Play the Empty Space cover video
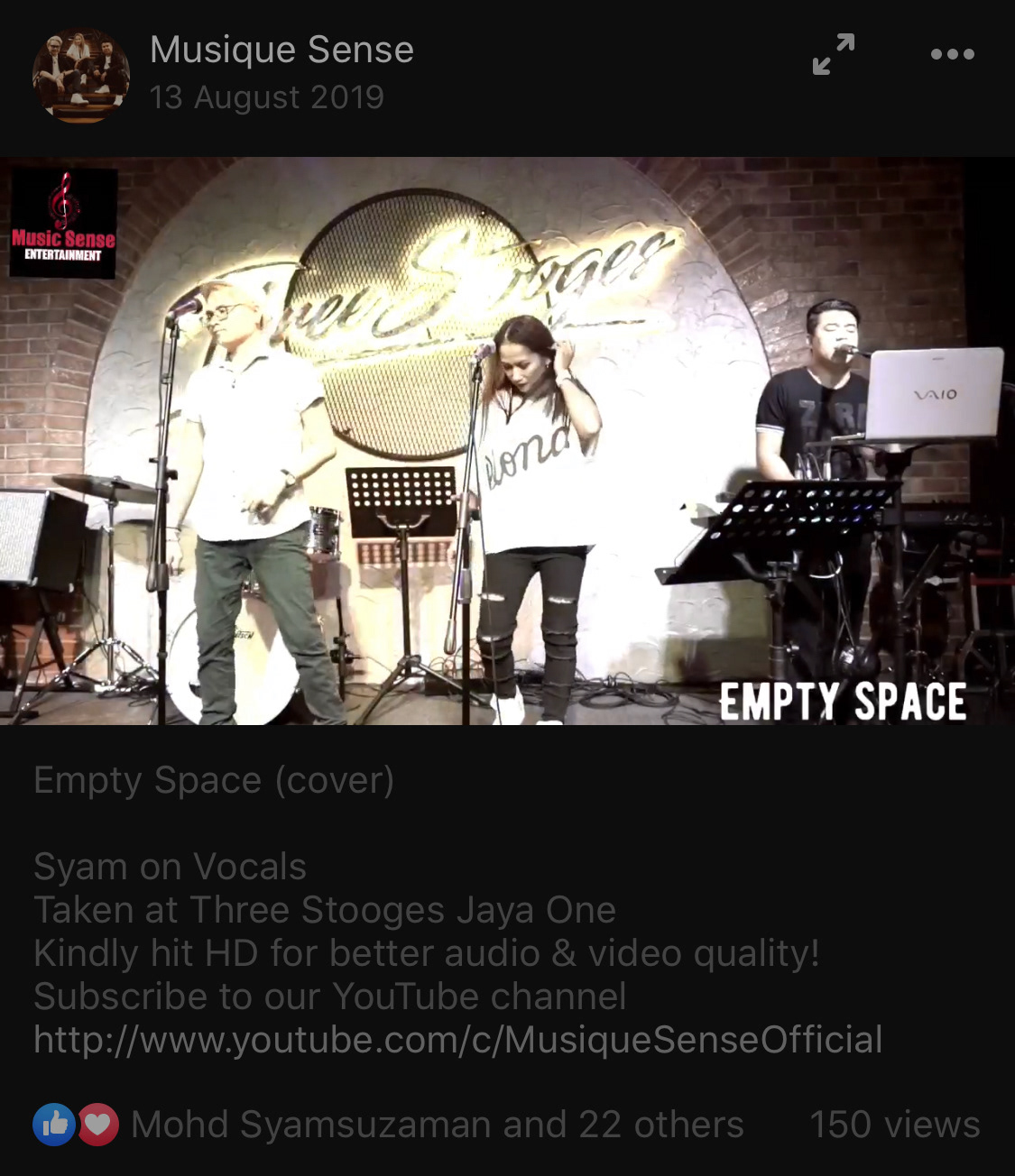This screenshot has height=1176, width=1015. [x=507, y=442]
